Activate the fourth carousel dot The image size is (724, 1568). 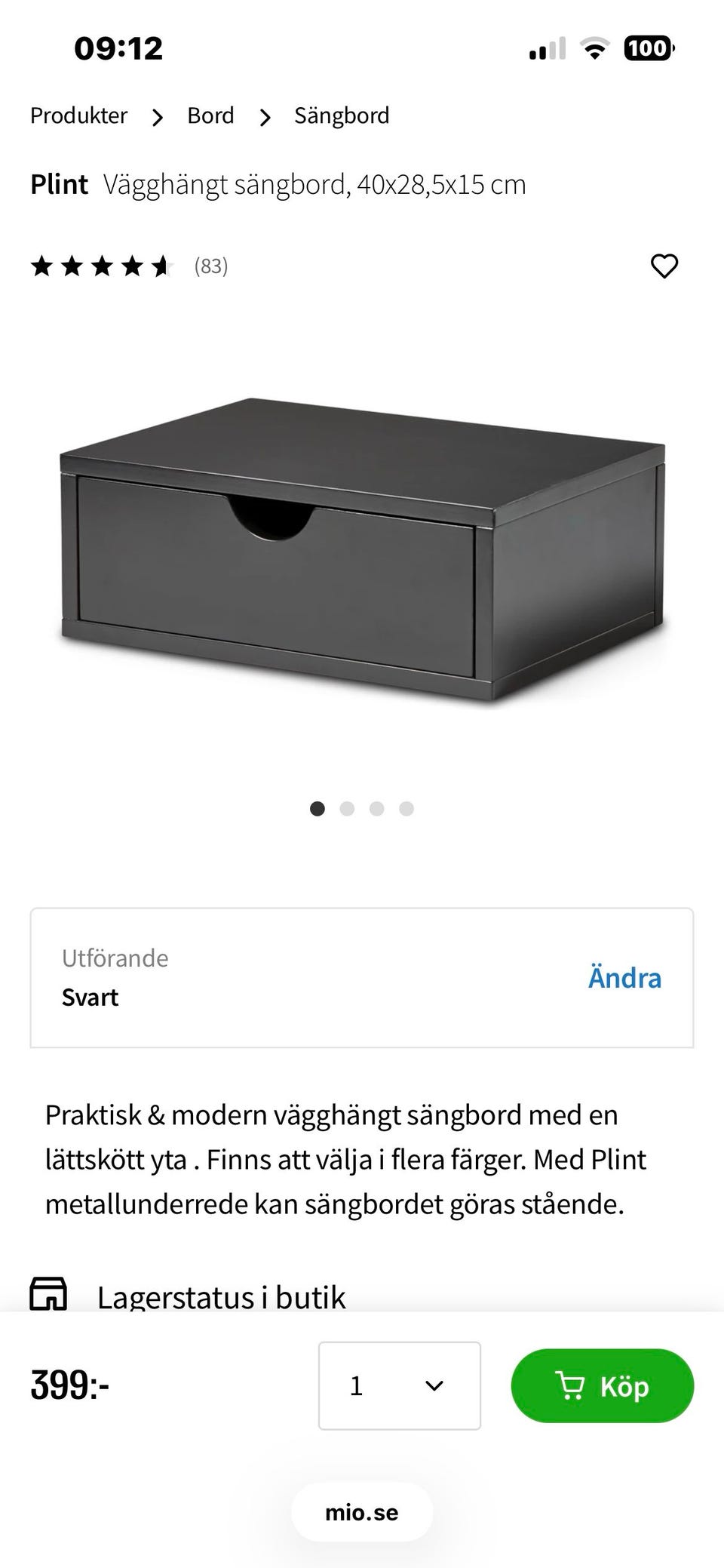[x=406, y=808]
